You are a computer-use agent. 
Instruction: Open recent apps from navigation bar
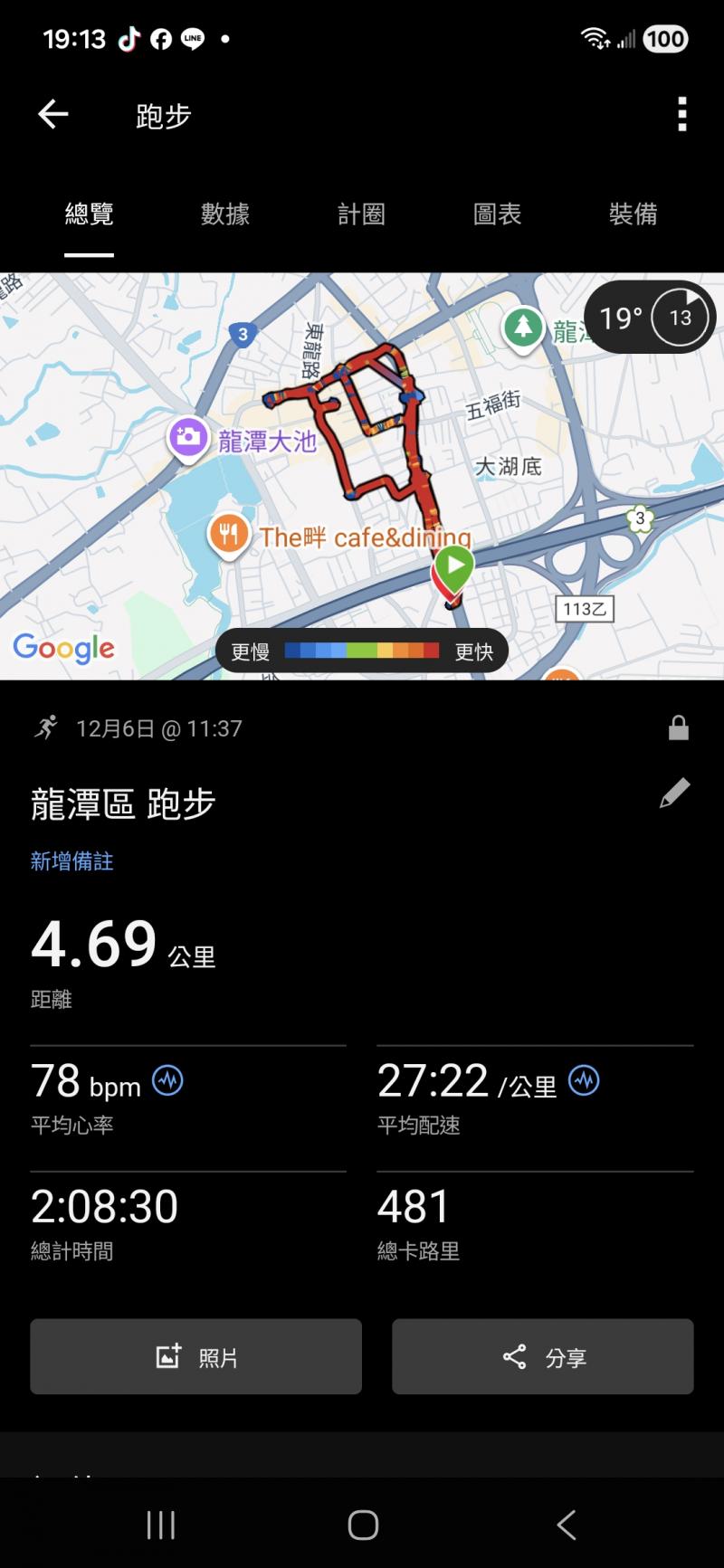click(x=161, y=1525)
